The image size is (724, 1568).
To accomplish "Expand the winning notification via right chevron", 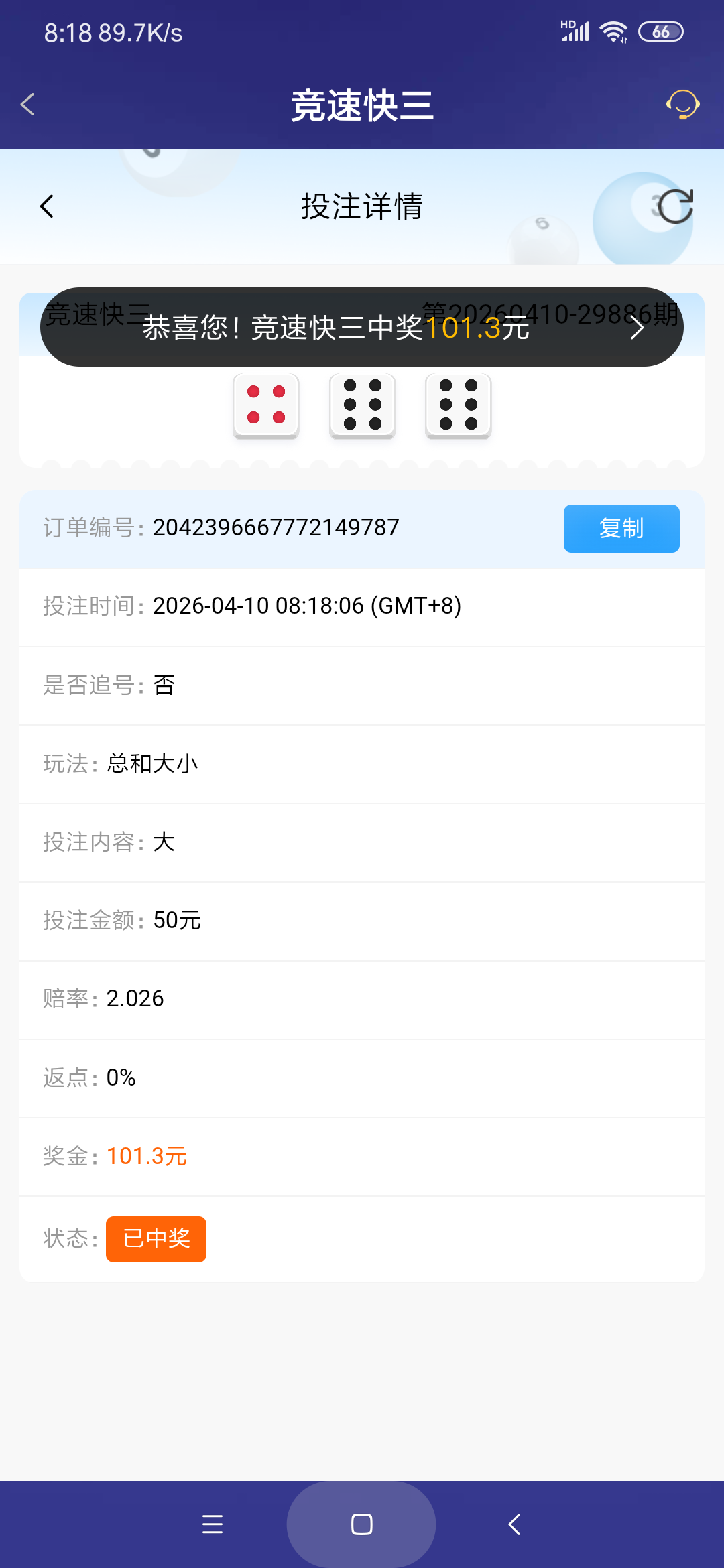I will click(x=636, y=328).
